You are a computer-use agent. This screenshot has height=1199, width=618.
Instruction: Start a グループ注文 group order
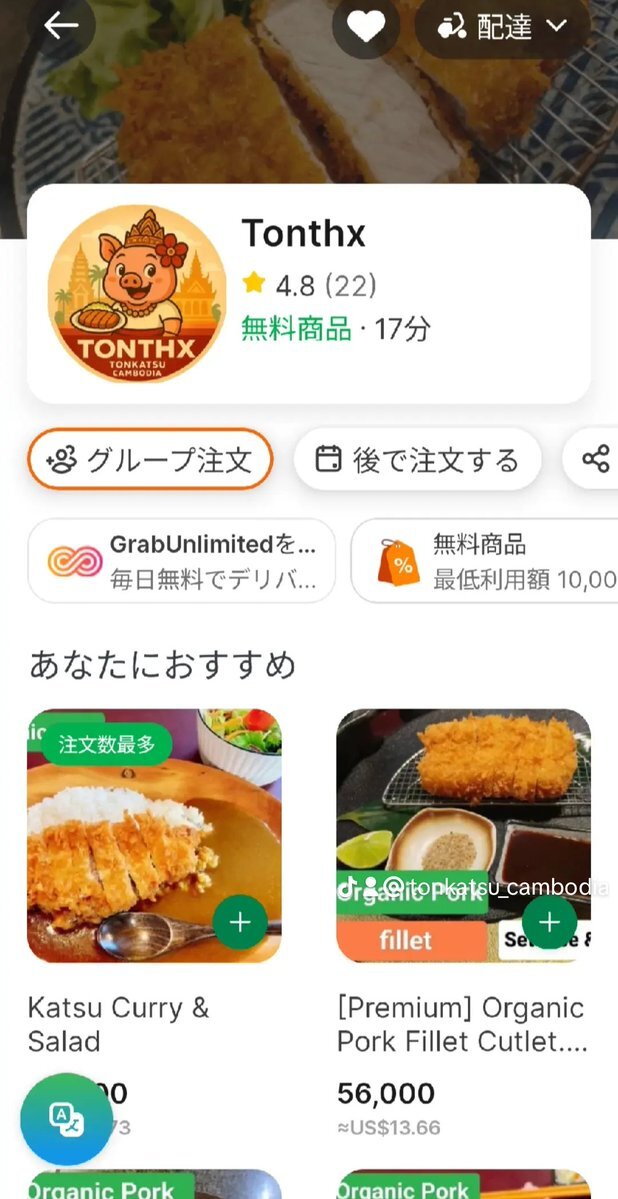150,459
